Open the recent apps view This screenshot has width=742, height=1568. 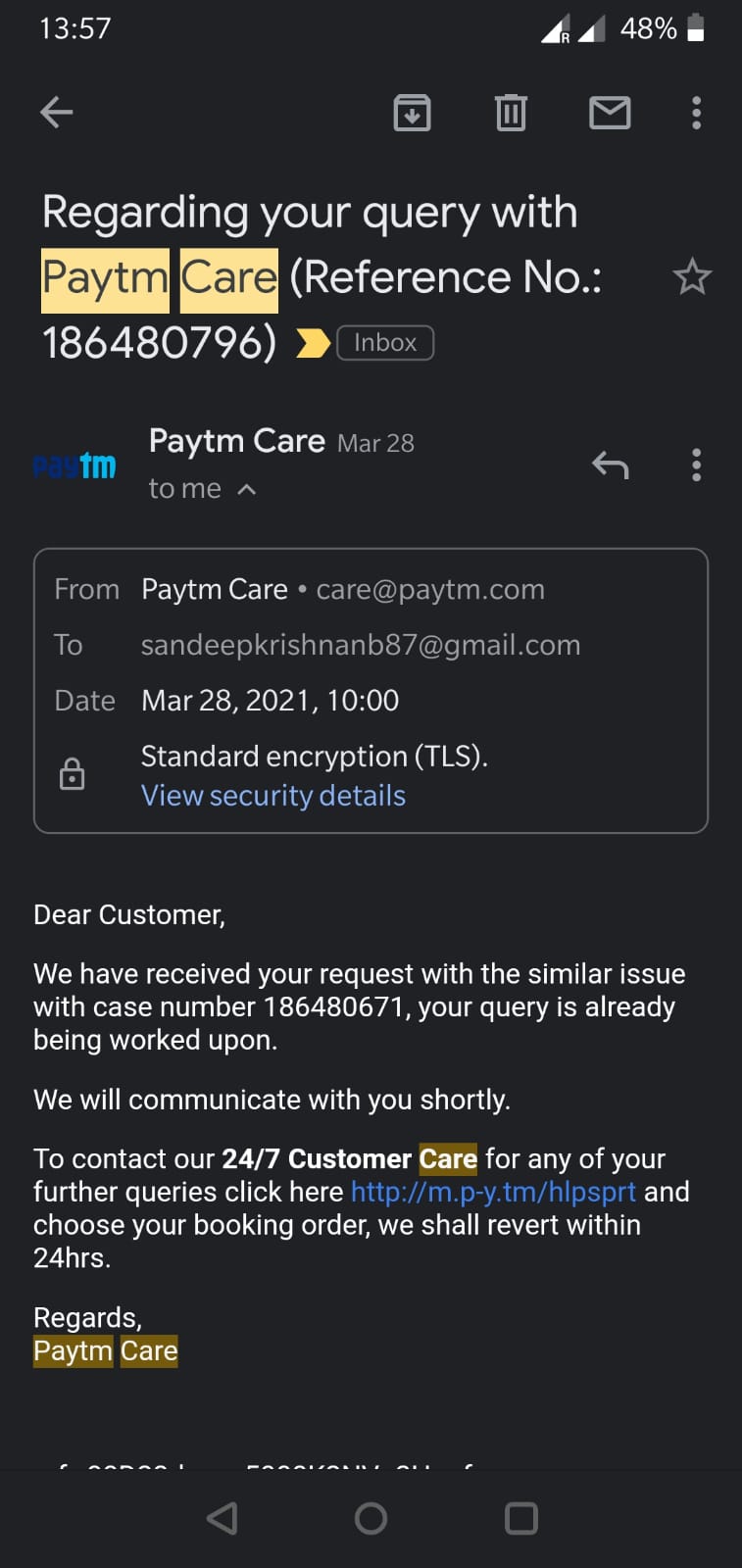(520, 1518)
